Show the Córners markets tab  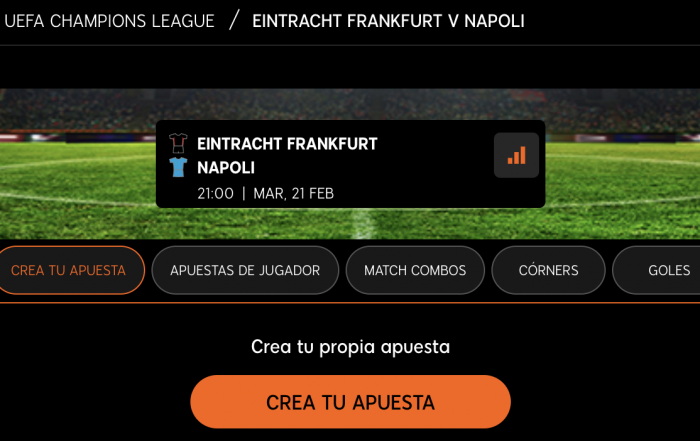(x=548, y=270)
